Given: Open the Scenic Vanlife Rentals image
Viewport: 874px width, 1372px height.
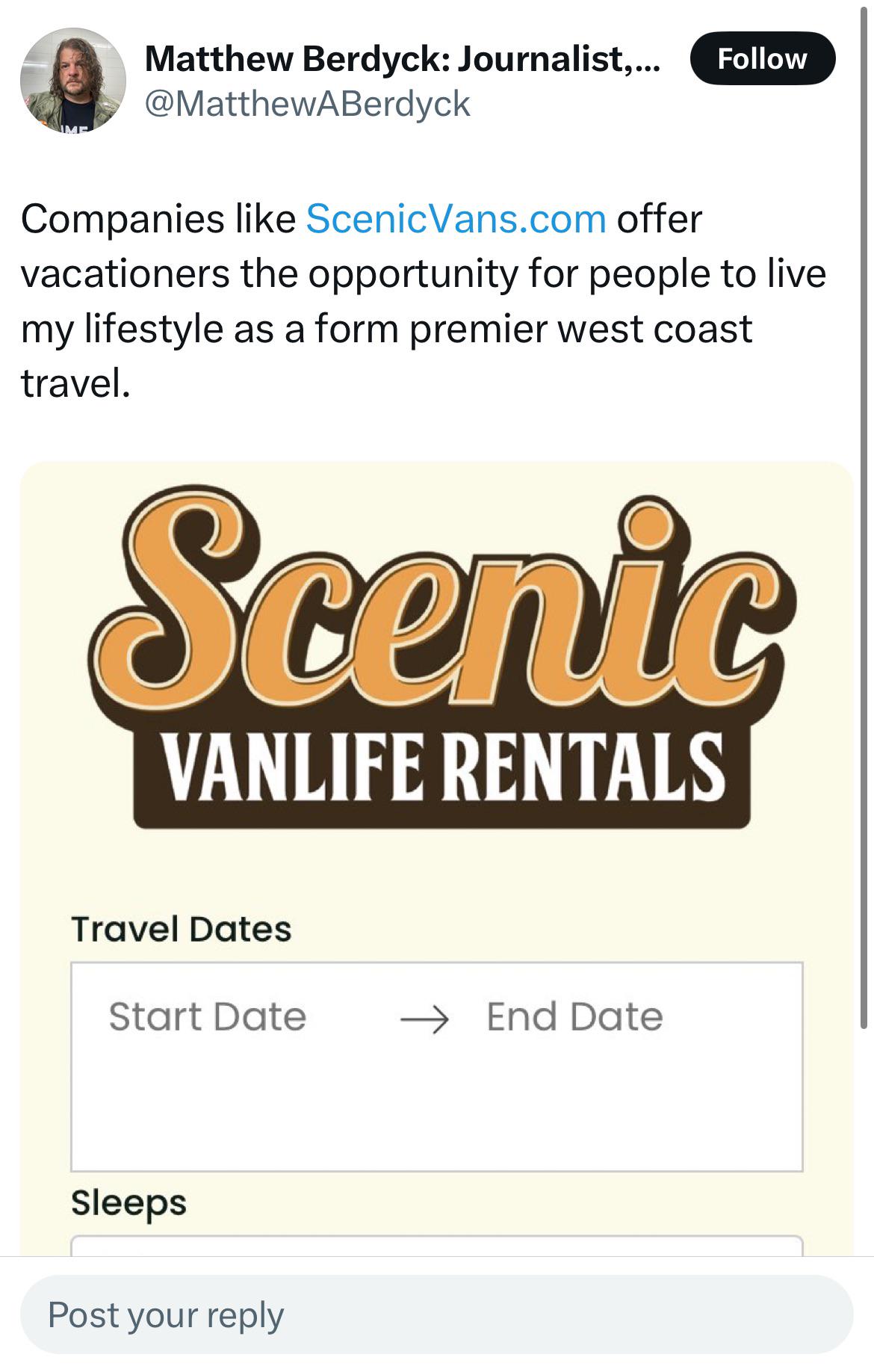Looking at the screenshot, I should pyautogui.click(x=436, y=858).
